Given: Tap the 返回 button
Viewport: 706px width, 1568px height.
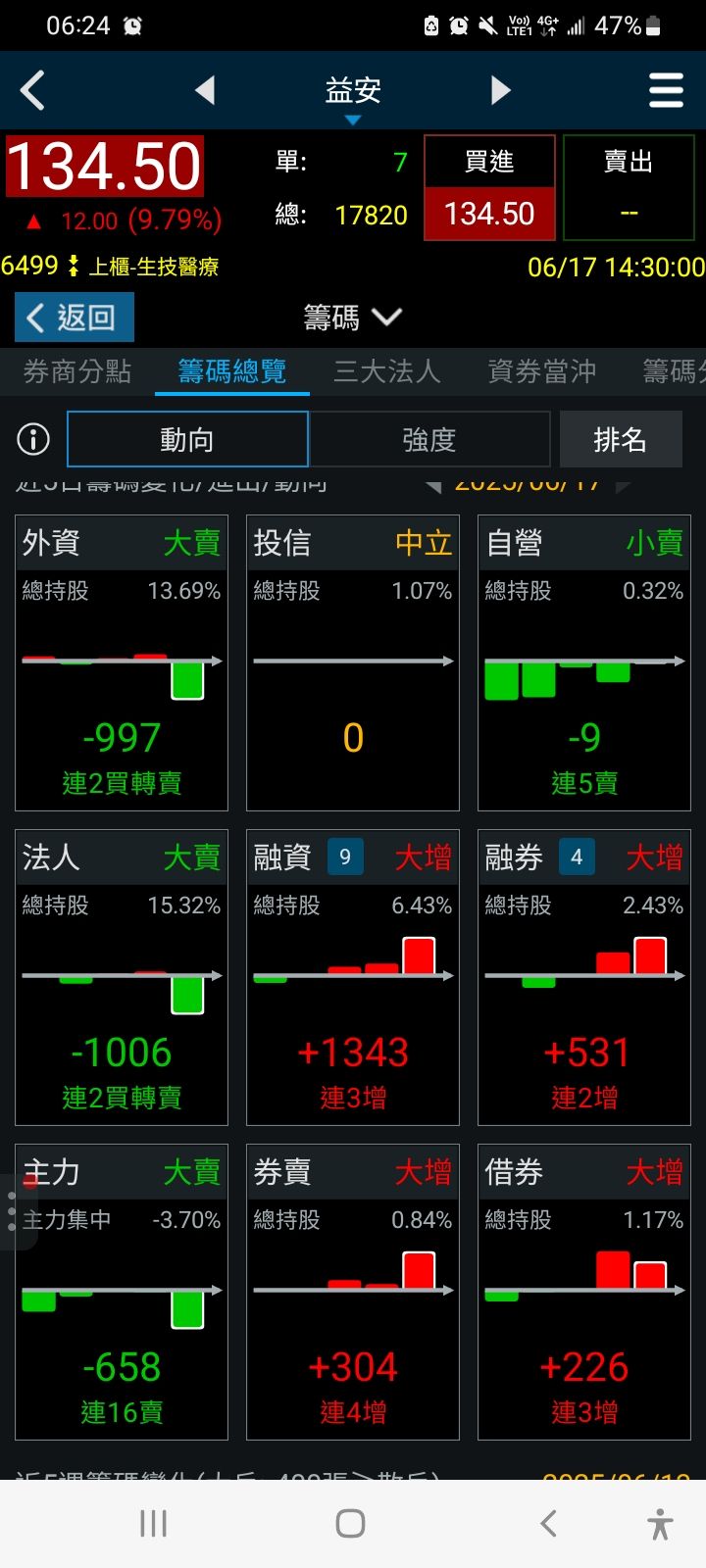Looking at the screenshot, I should pyautogui.click(x=75, y=318).
